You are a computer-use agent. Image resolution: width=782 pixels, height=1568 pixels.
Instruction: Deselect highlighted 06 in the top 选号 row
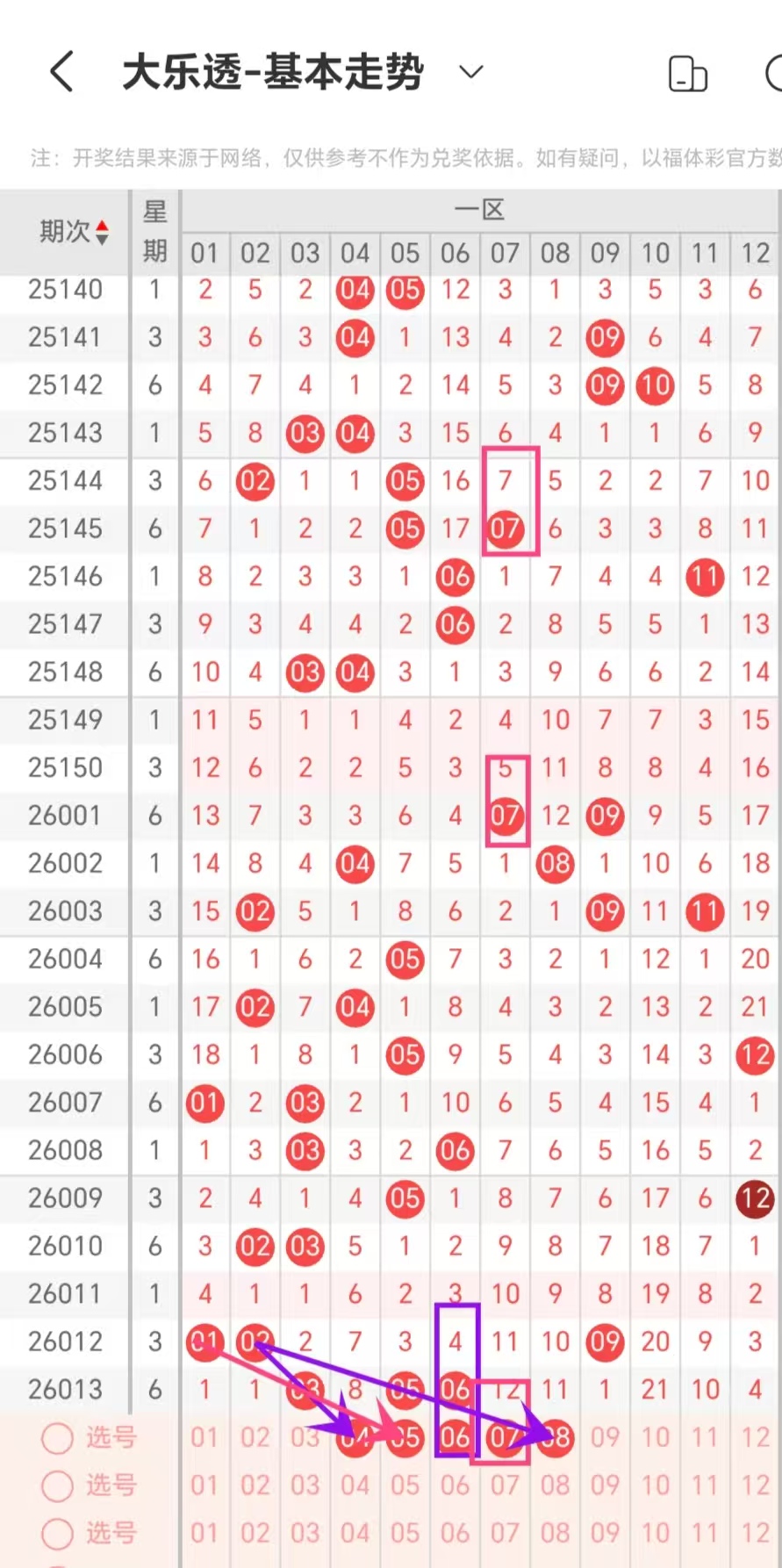[455, 1437]
